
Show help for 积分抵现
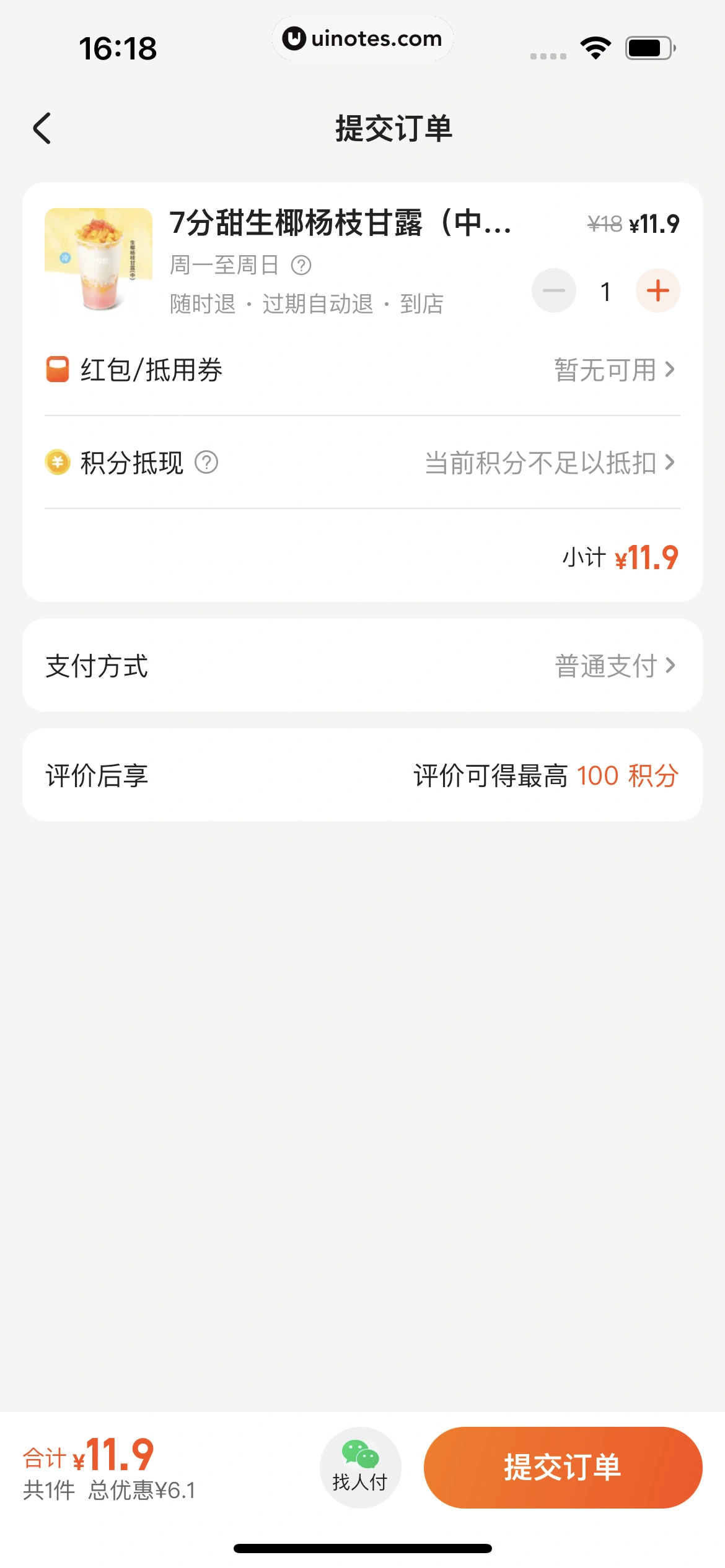point(206,463)
